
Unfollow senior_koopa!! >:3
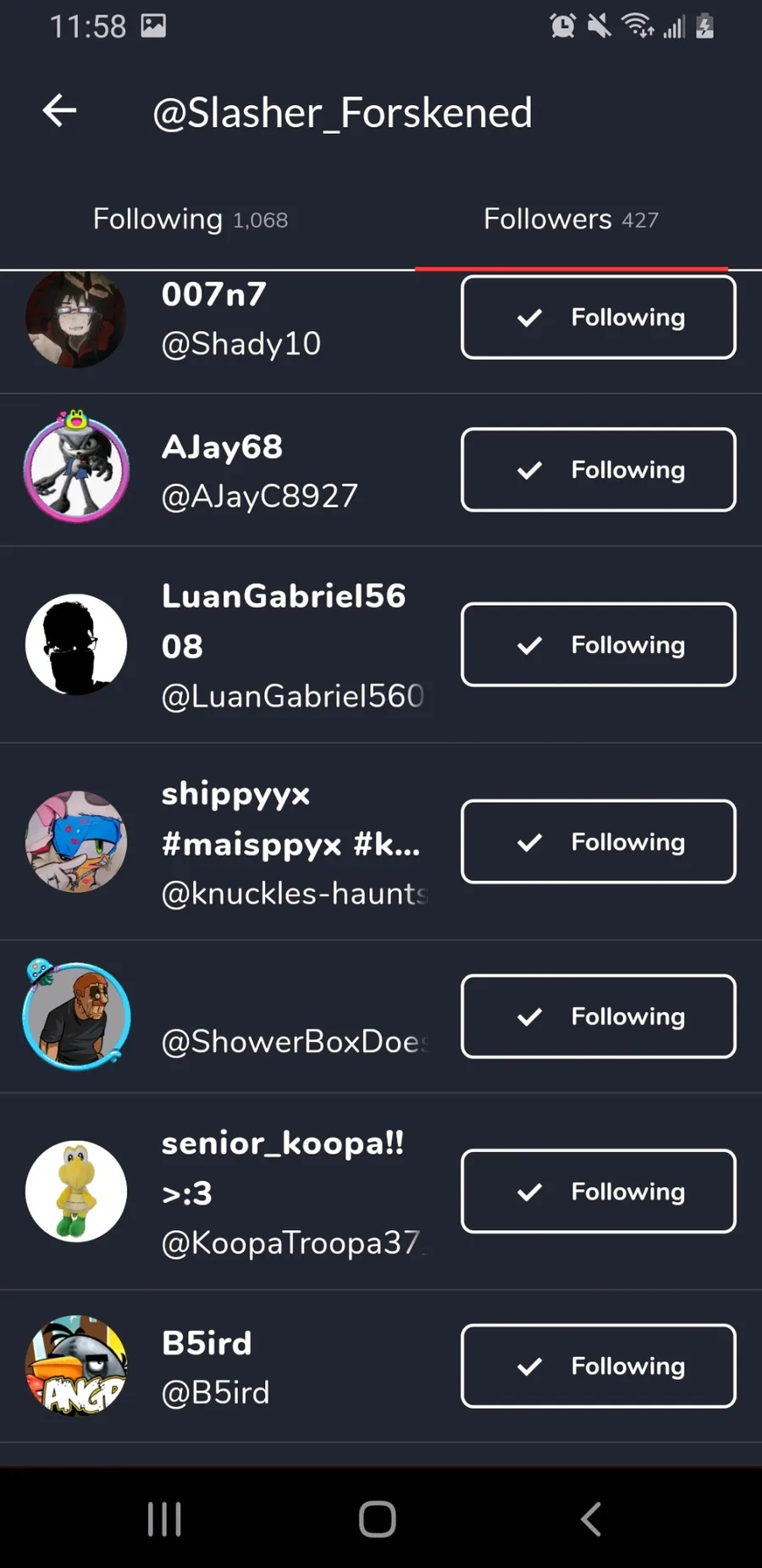[598, 1191]
